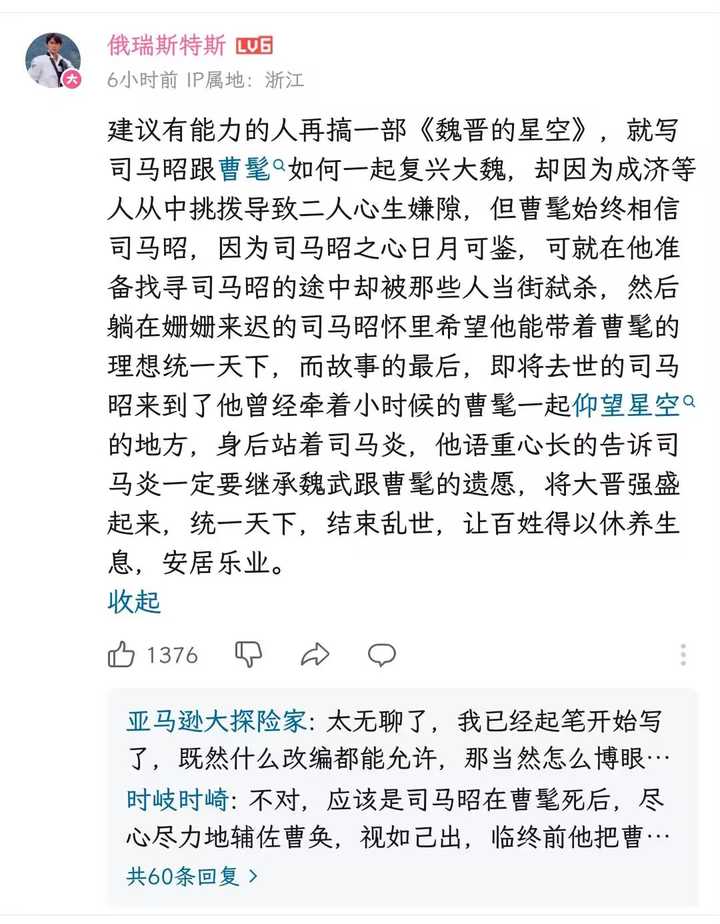Like the comment with 1376 likes
The height and width of the screenshot is (924, 720).
[x=123, y=655]
